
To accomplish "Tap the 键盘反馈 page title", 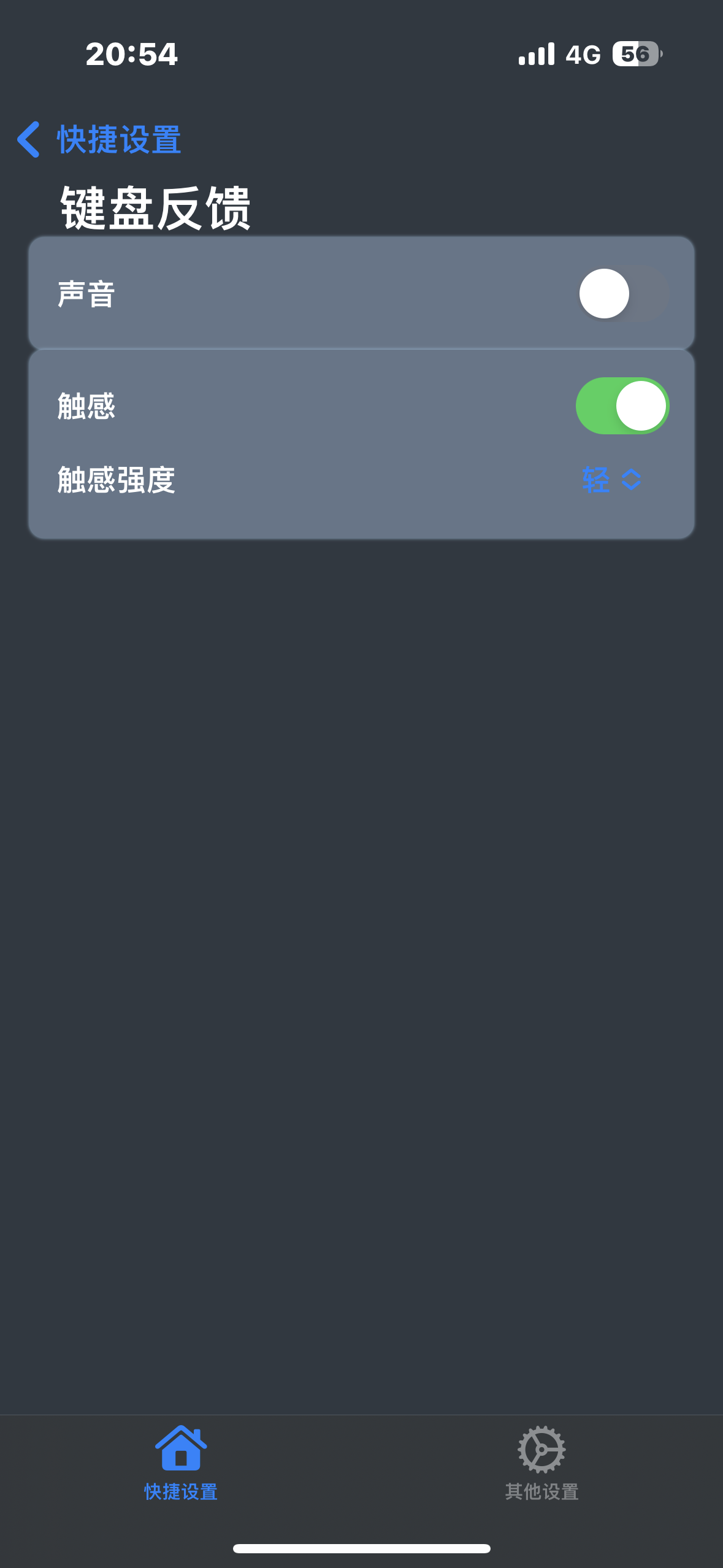I will pyautogui.click(x=155, y=206).
